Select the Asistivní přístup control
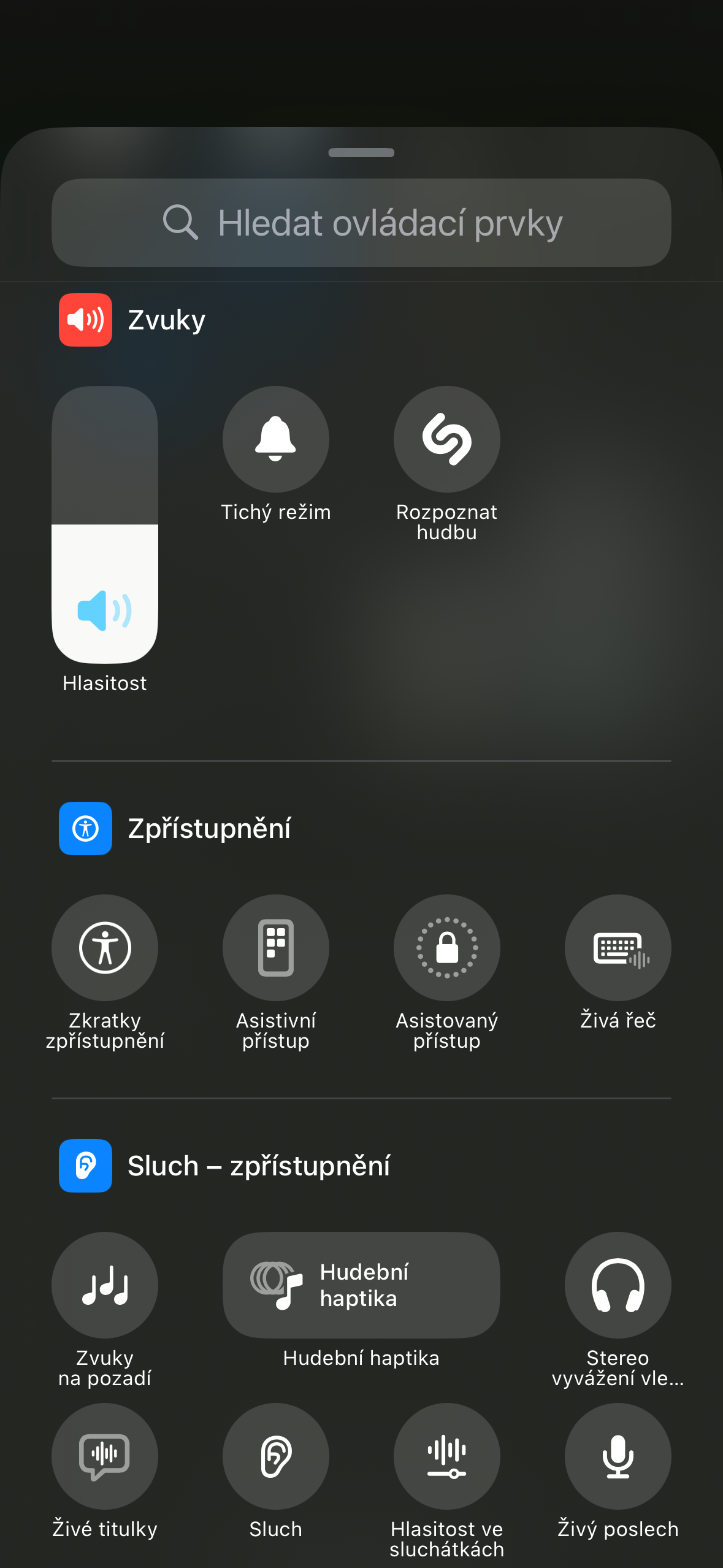The height and width of the screenshot is (1568, 723). [x=276, y=947]
